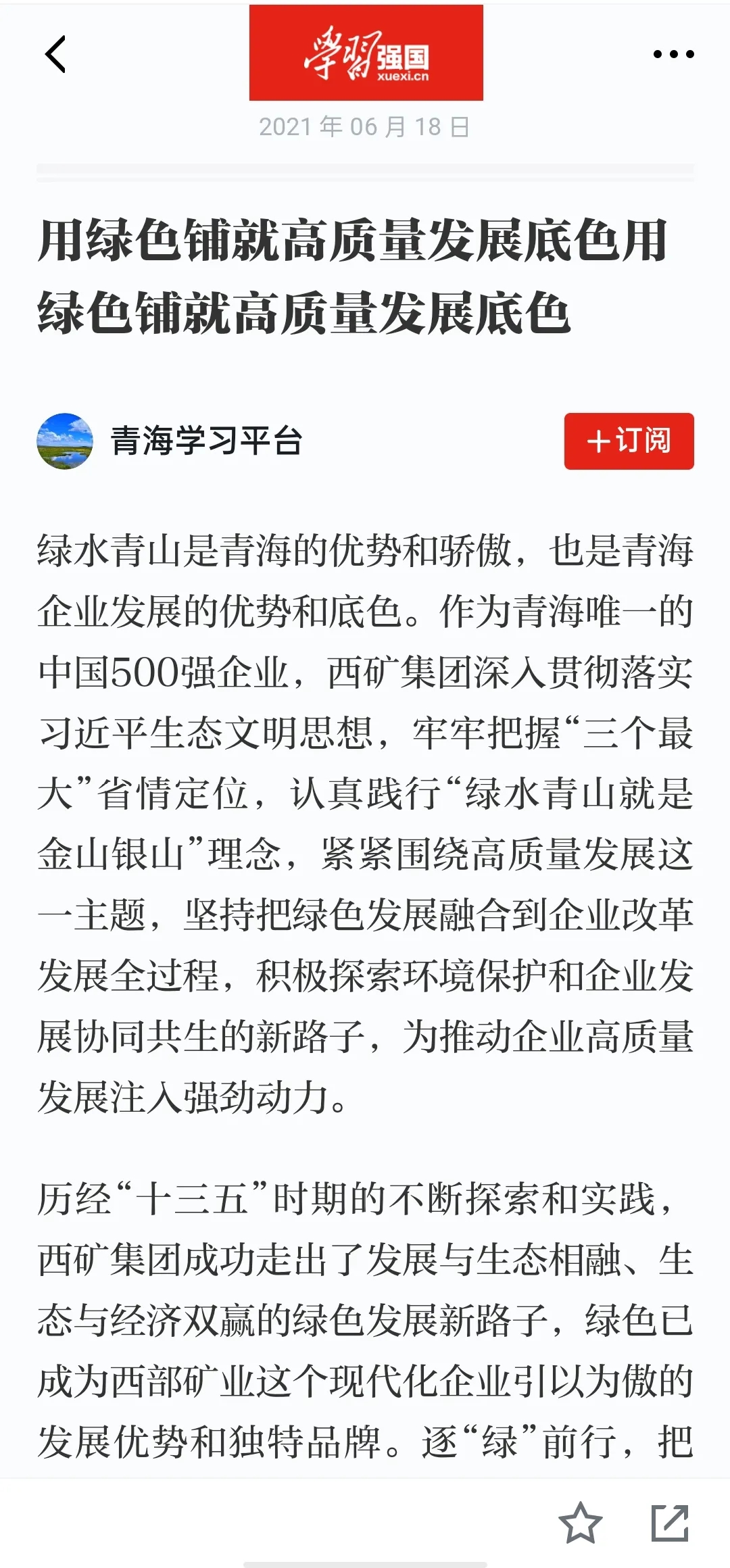730x1568 pixels.
Task: Share this article
Action: point(669,1523)
